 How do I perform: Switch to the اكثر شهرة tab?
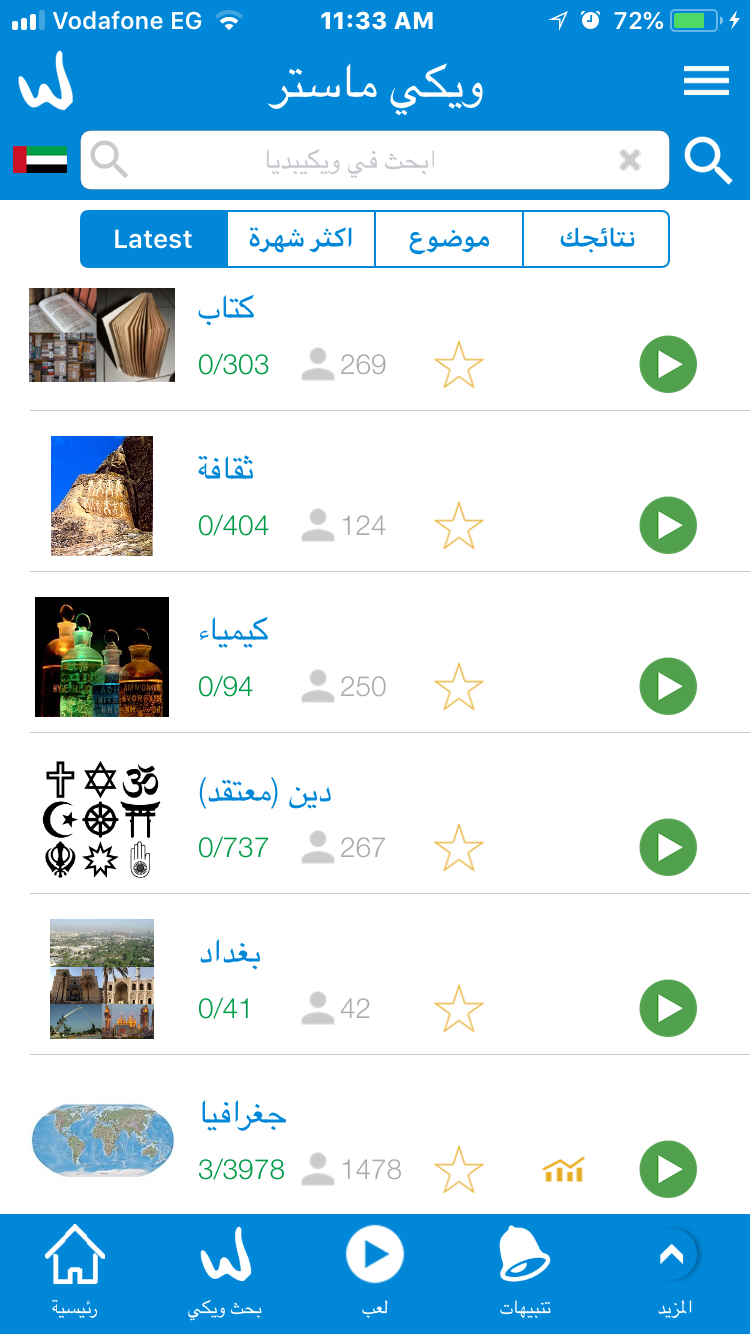coord(301,240)
